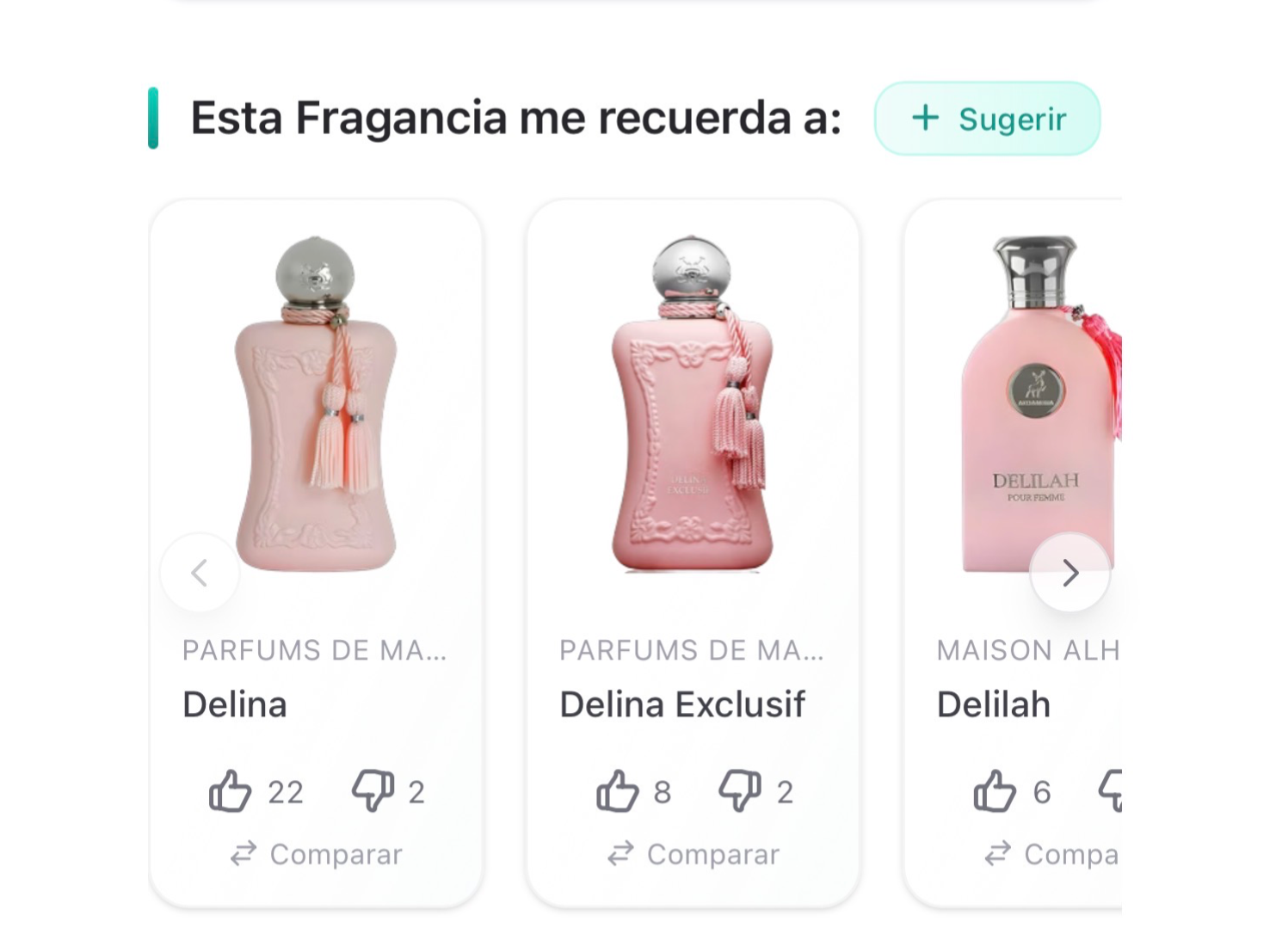Go to previous fragrances with left arrow

coord(200,573)
